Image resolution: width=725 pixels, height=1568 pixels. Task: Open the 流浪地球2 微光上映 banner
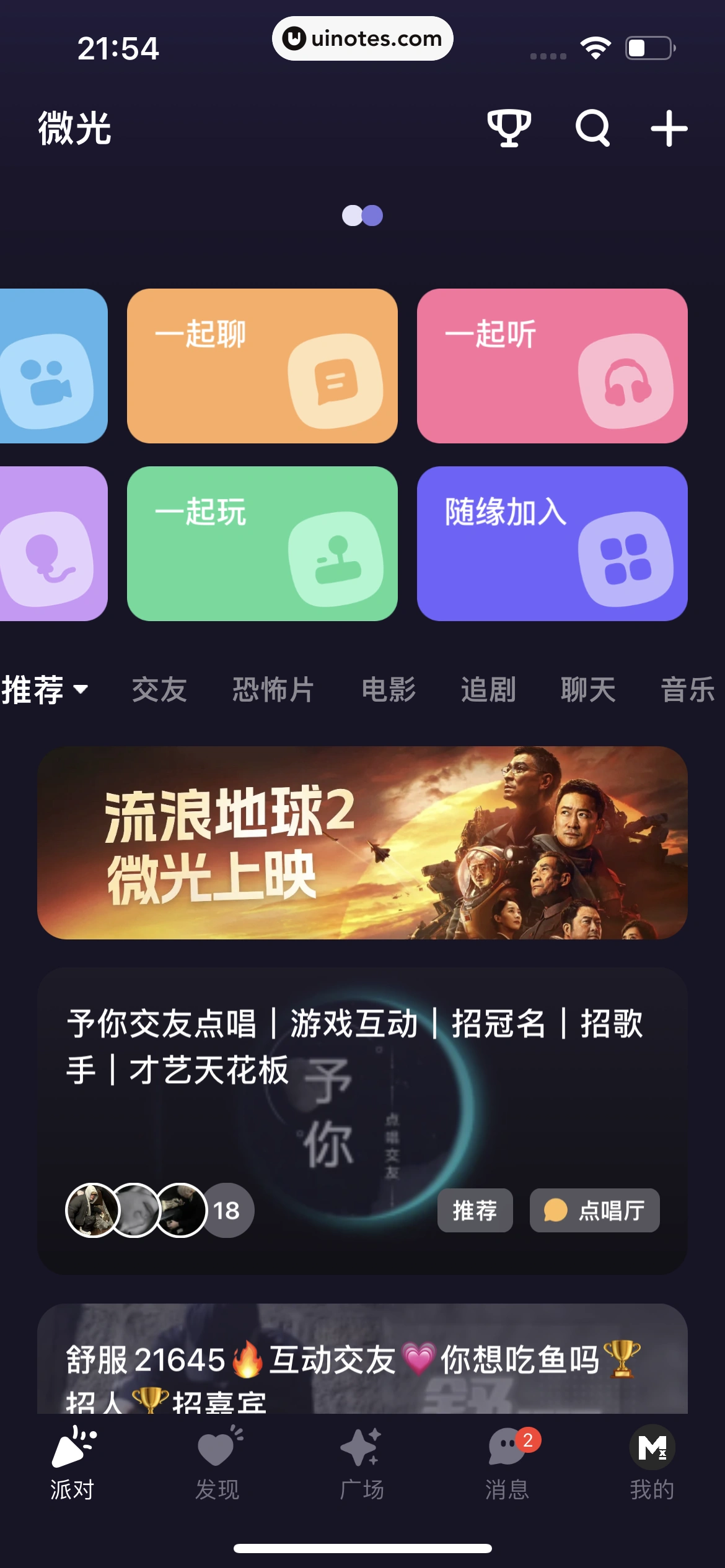pyautogui.click(x=362, y=843)
